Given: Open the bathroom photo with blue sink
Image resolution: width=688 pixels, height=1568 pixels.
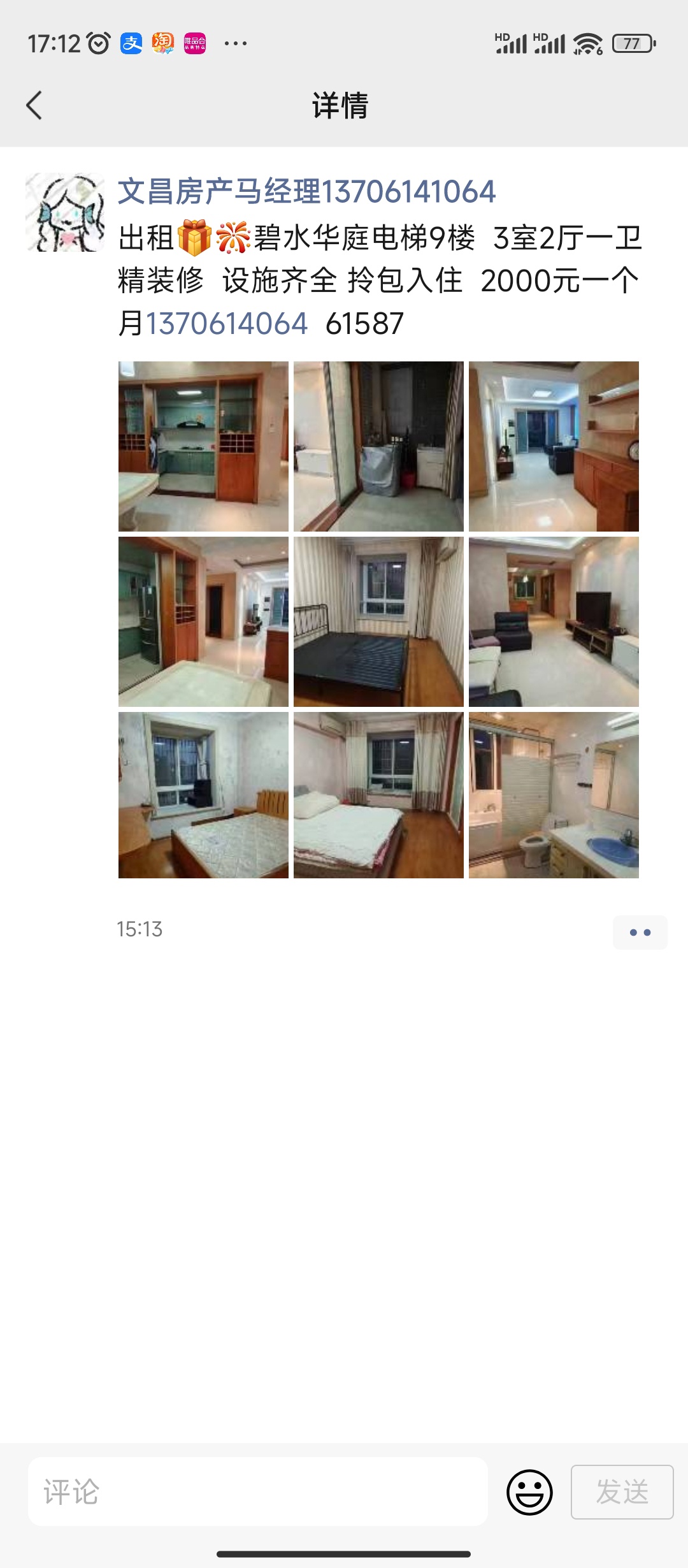Looking at the screenshot, I should pos(554,795).
